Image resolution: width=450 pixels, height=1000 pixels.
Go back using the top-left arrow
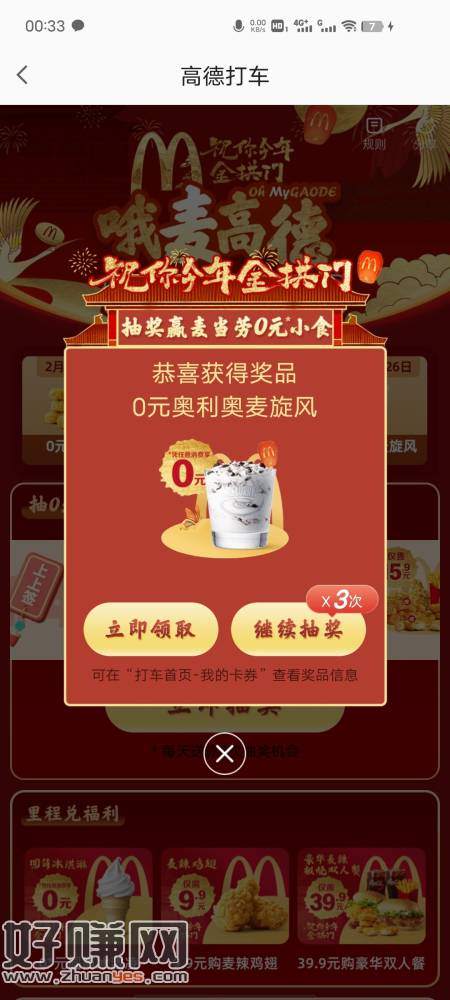pyautogui.click(x=22, y=75)
